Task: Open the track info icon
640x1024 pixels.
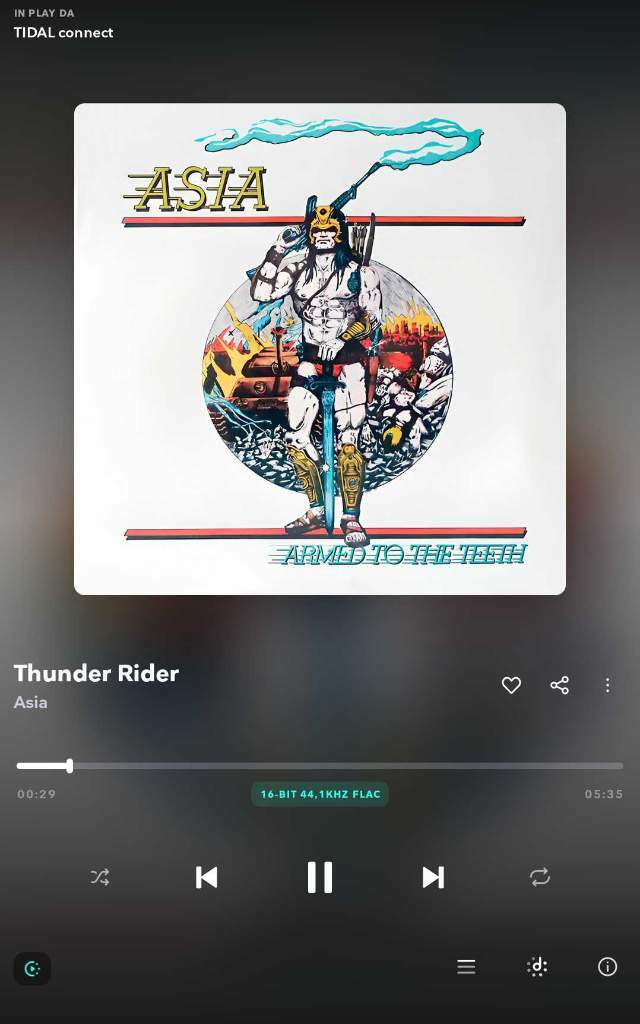Action: [607, 967]
